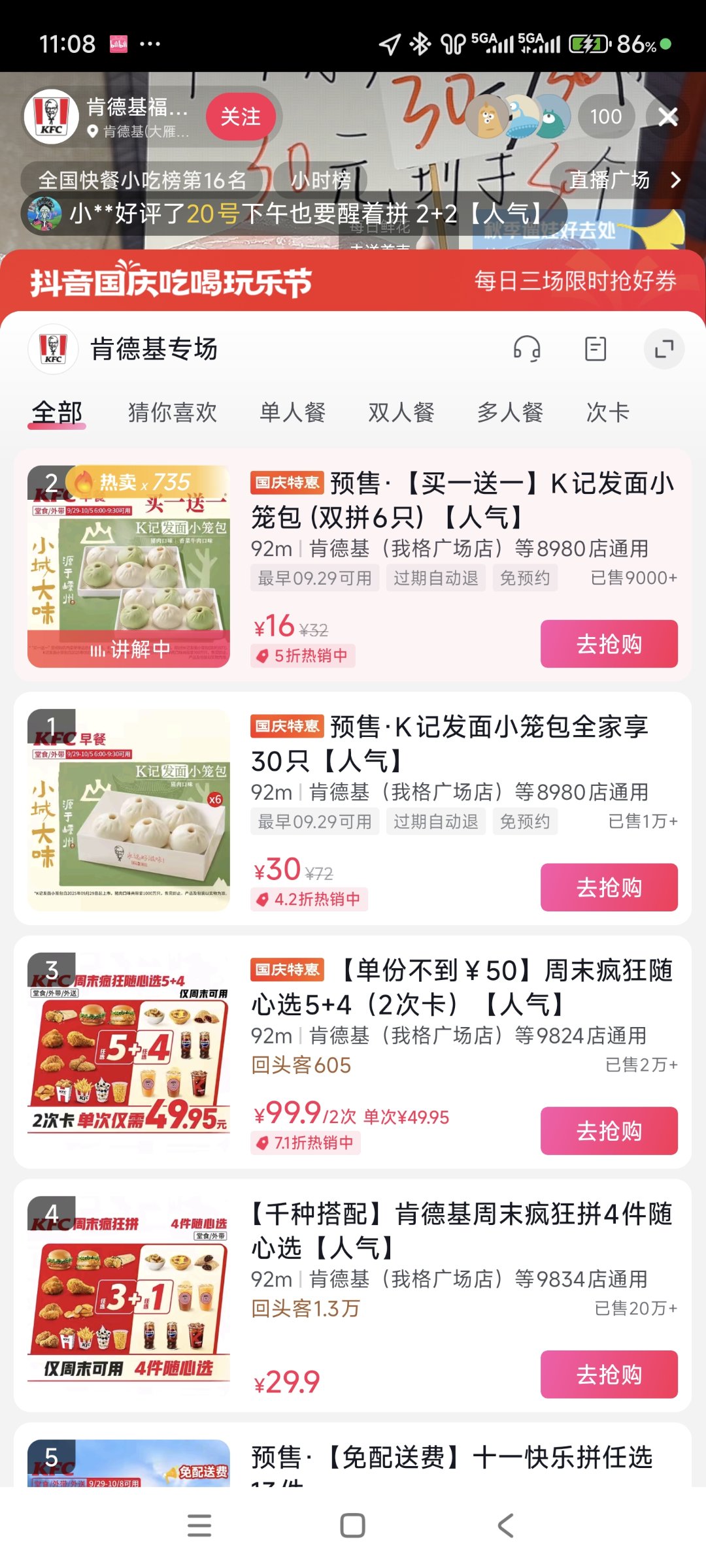706x1568 pixels.
Task: Tap 去抢购 for 周末疯狂拼4件随心选
Action: [609, 1375]
